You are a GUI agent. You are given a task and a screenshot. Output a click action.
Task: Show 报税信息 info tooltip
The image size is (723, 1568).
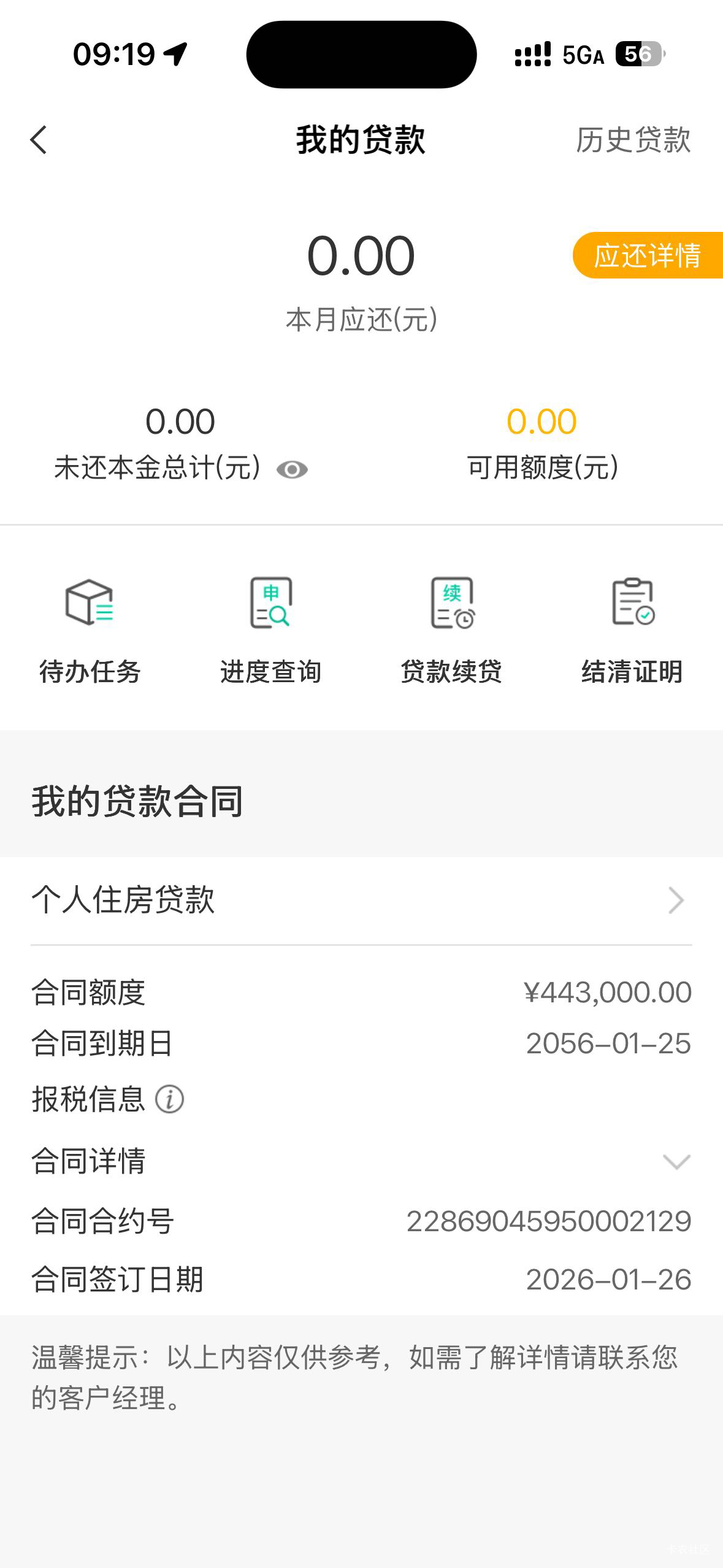click(x=169, y=1099)
